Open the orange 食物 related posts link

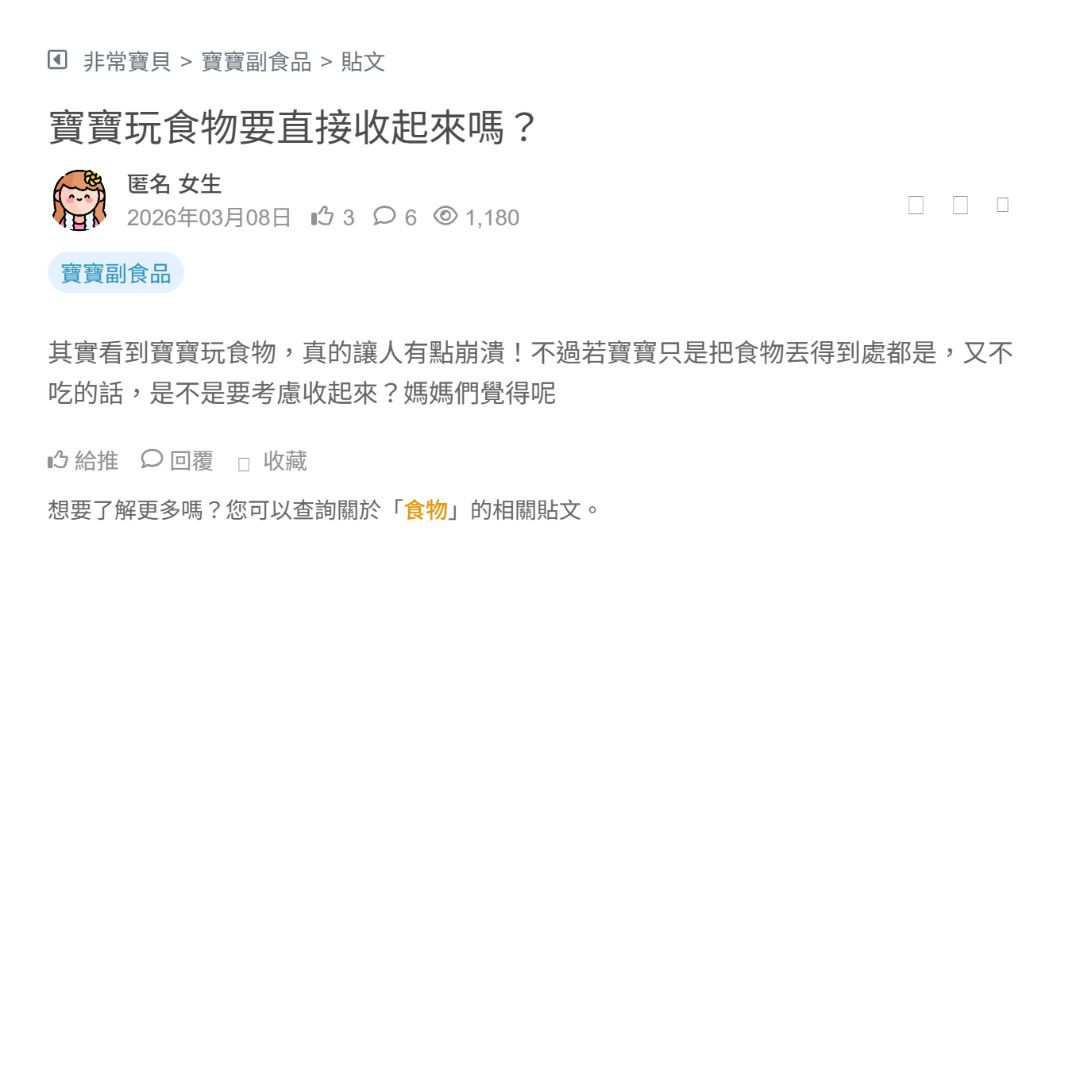click(425, 510)
